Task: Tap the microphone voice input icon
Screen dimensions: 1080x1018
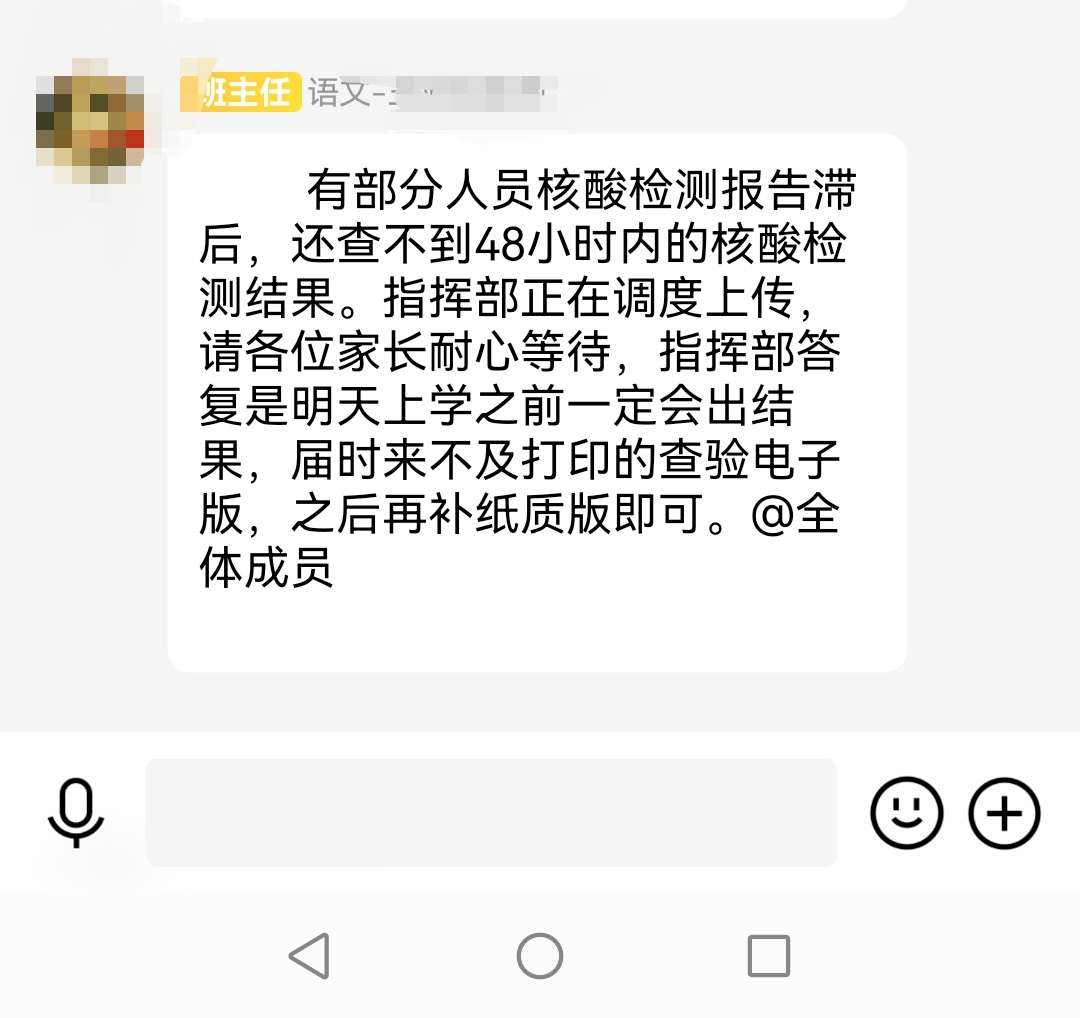Action: (x=76, y=812)
